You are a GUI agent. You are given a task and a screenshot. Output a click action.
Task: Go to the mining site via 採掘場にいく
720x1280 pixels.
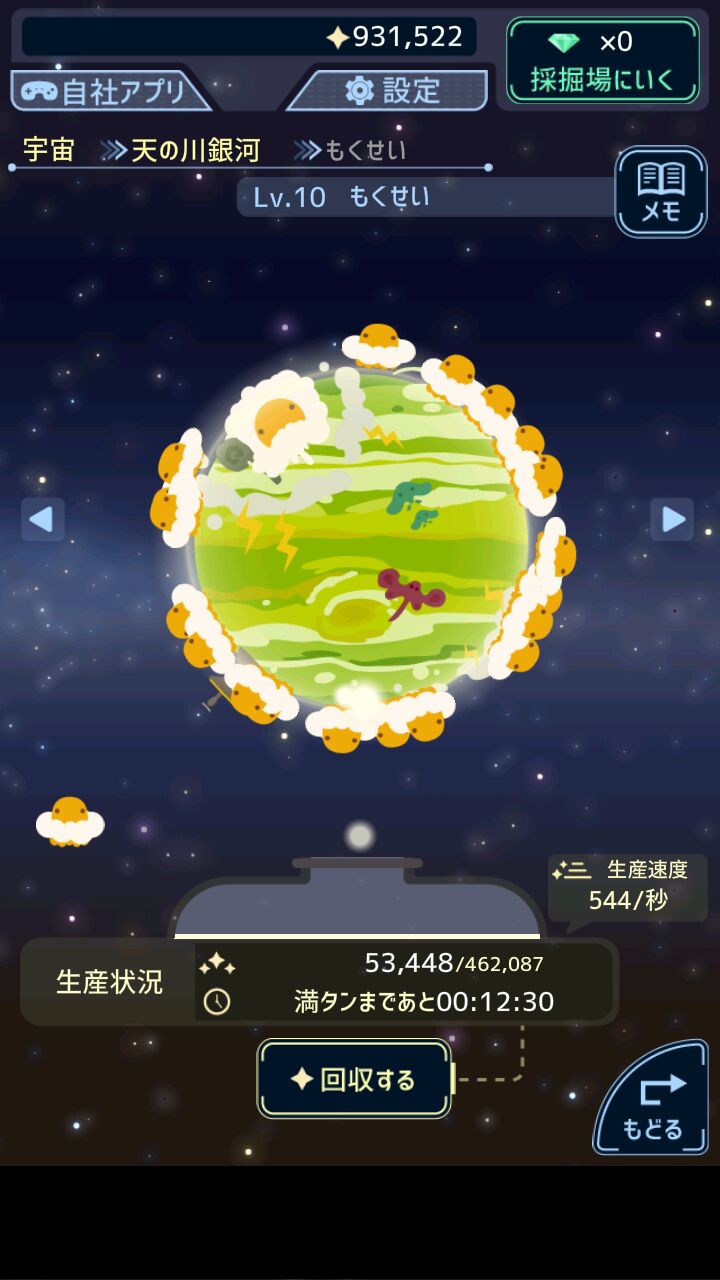[x=602, y=61]
